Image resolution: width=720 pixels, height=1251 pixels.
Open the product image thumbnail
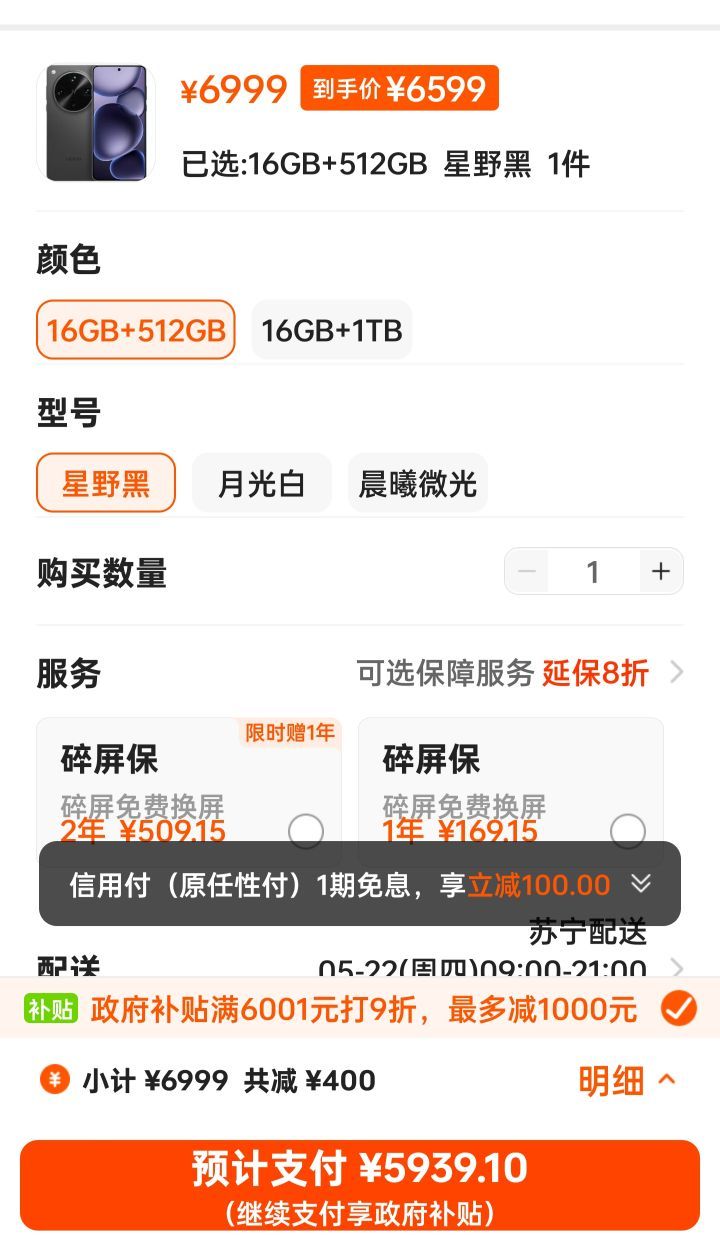96,122
